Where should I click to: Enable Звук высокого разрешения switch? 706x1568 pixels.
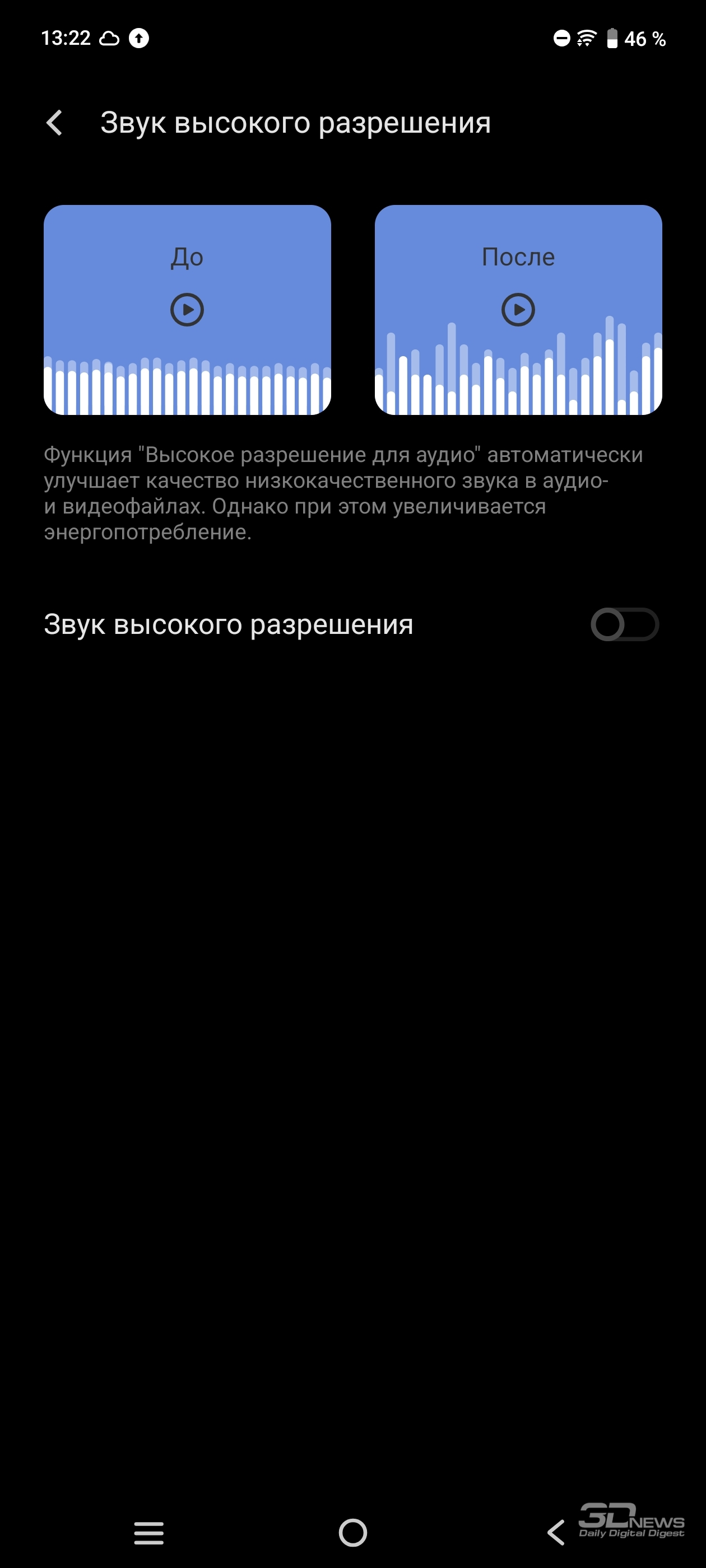click(x=625, y=624)
